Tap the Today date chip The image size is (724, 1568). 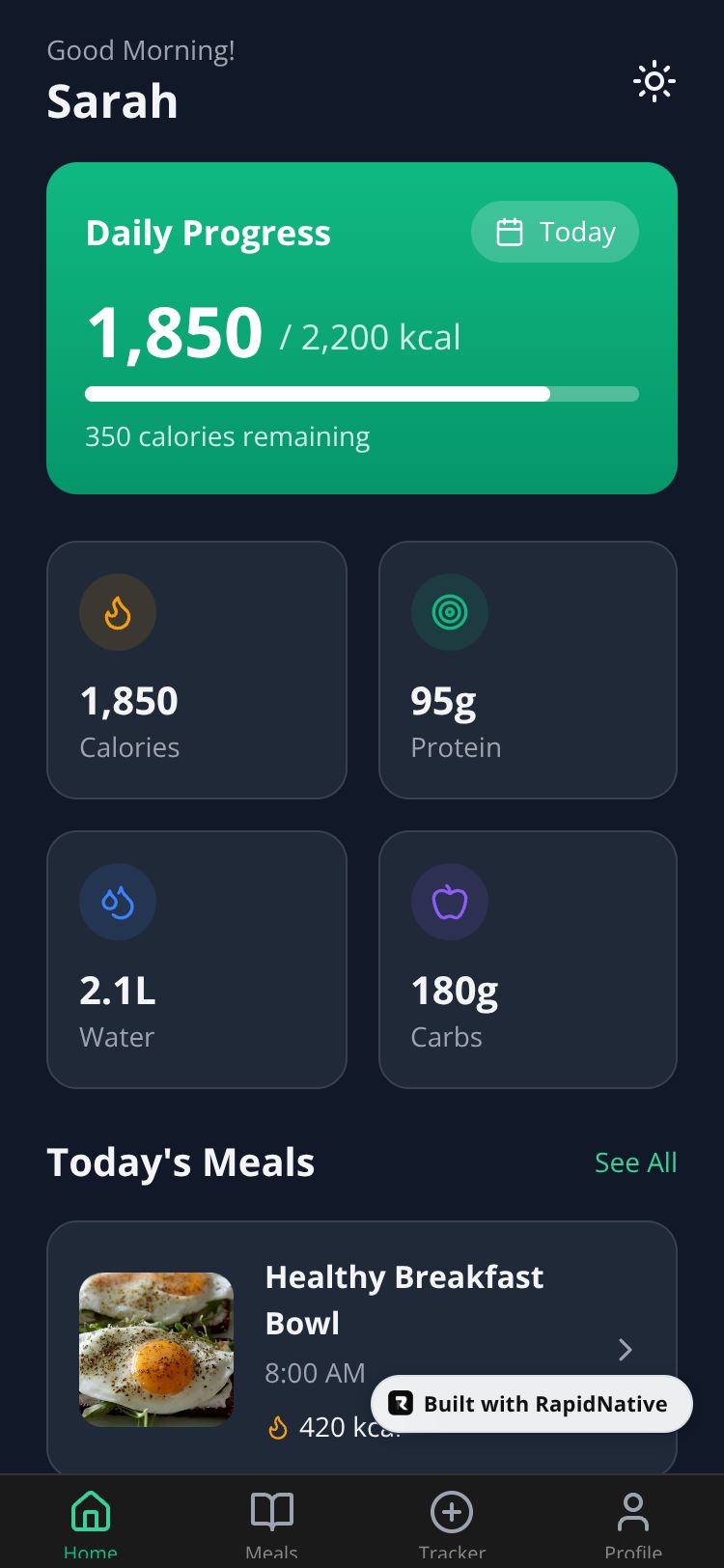tap(555, 232)
